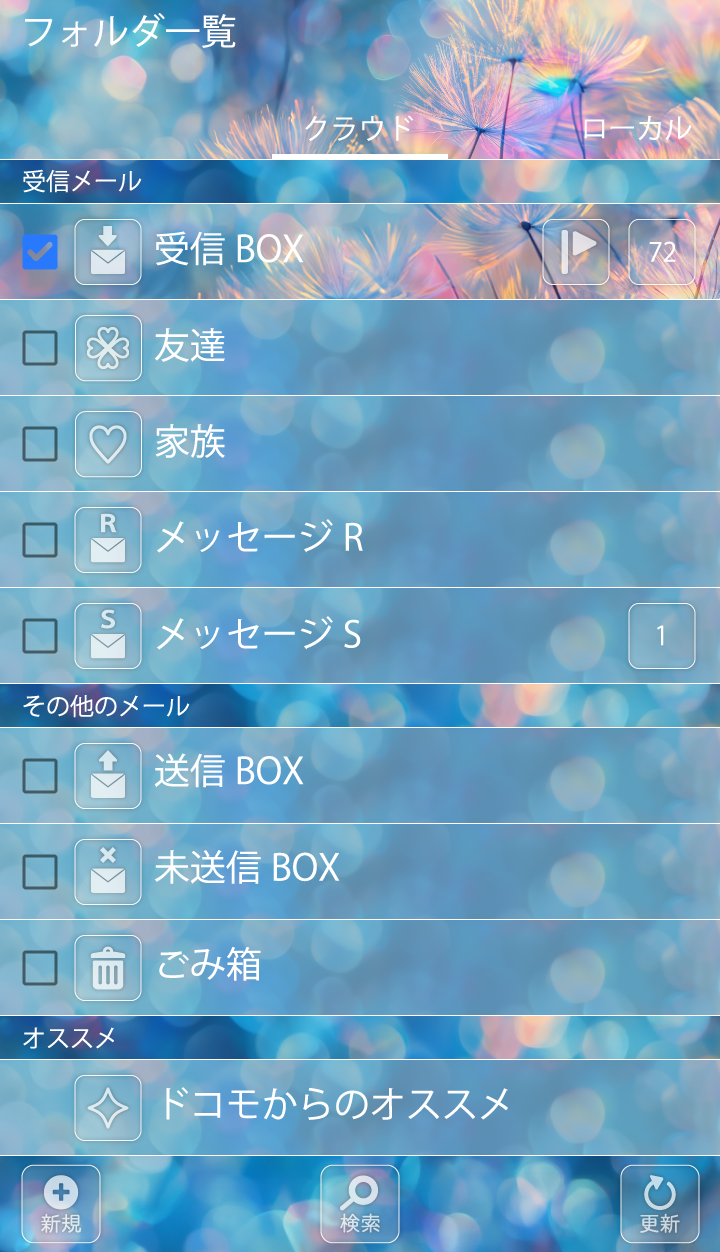Select the ごみ箱 checkbox
The width and height of the screenshot is (720, 1252).
click(x=40, y=968)
